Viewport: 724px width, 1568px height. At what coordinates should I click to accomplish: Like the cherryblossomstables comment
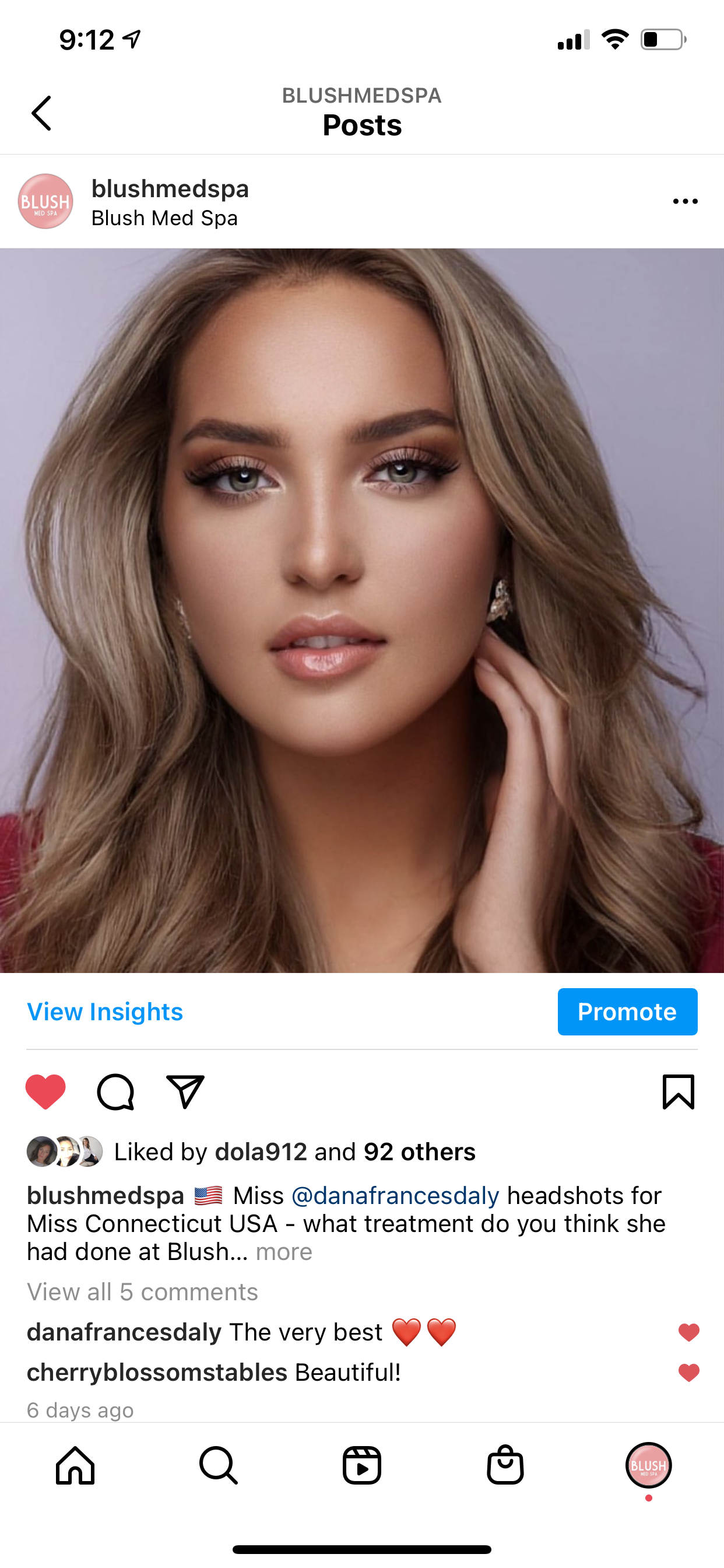point(688,1373)
